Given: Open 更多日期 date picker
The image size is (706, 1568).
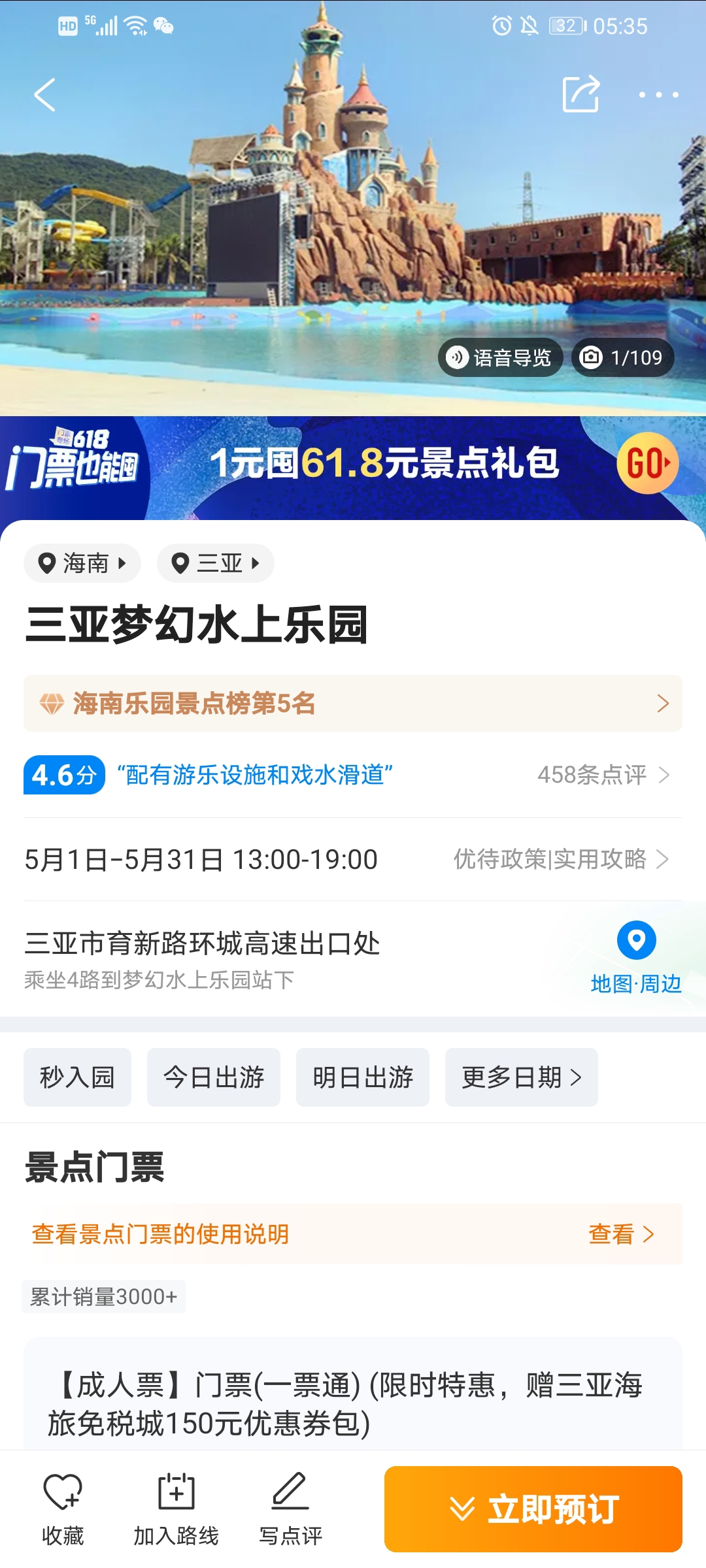Looking at the screenshot, I should coord(522,1077).
